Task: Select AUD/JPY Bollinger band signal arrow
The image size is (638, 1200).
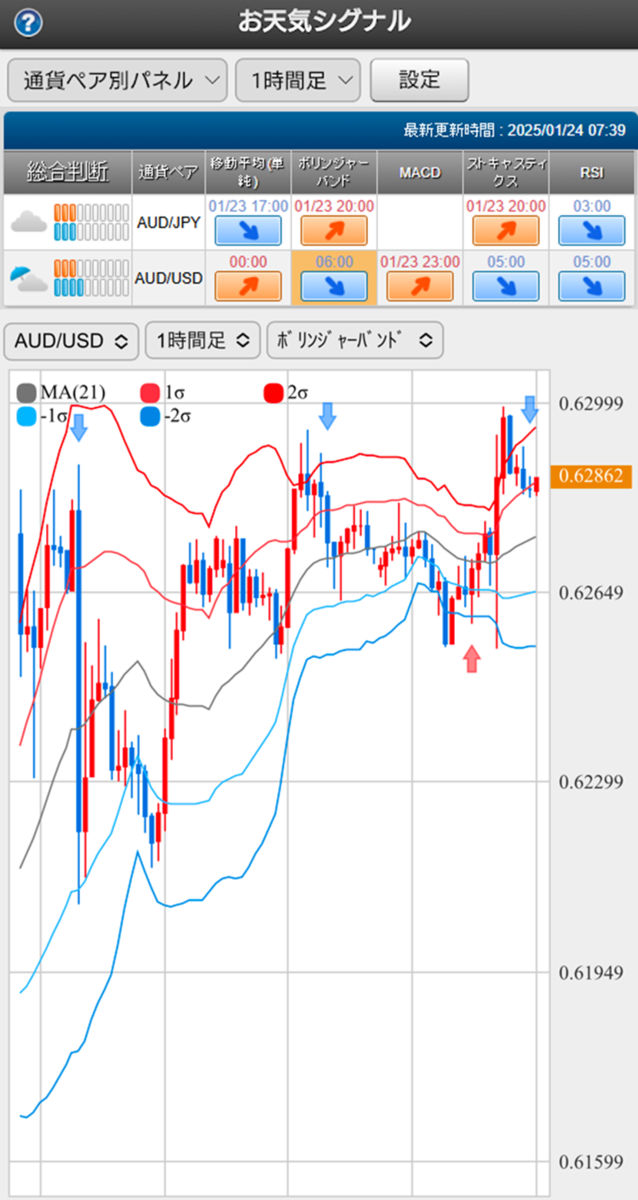Action: pos(333,230)
